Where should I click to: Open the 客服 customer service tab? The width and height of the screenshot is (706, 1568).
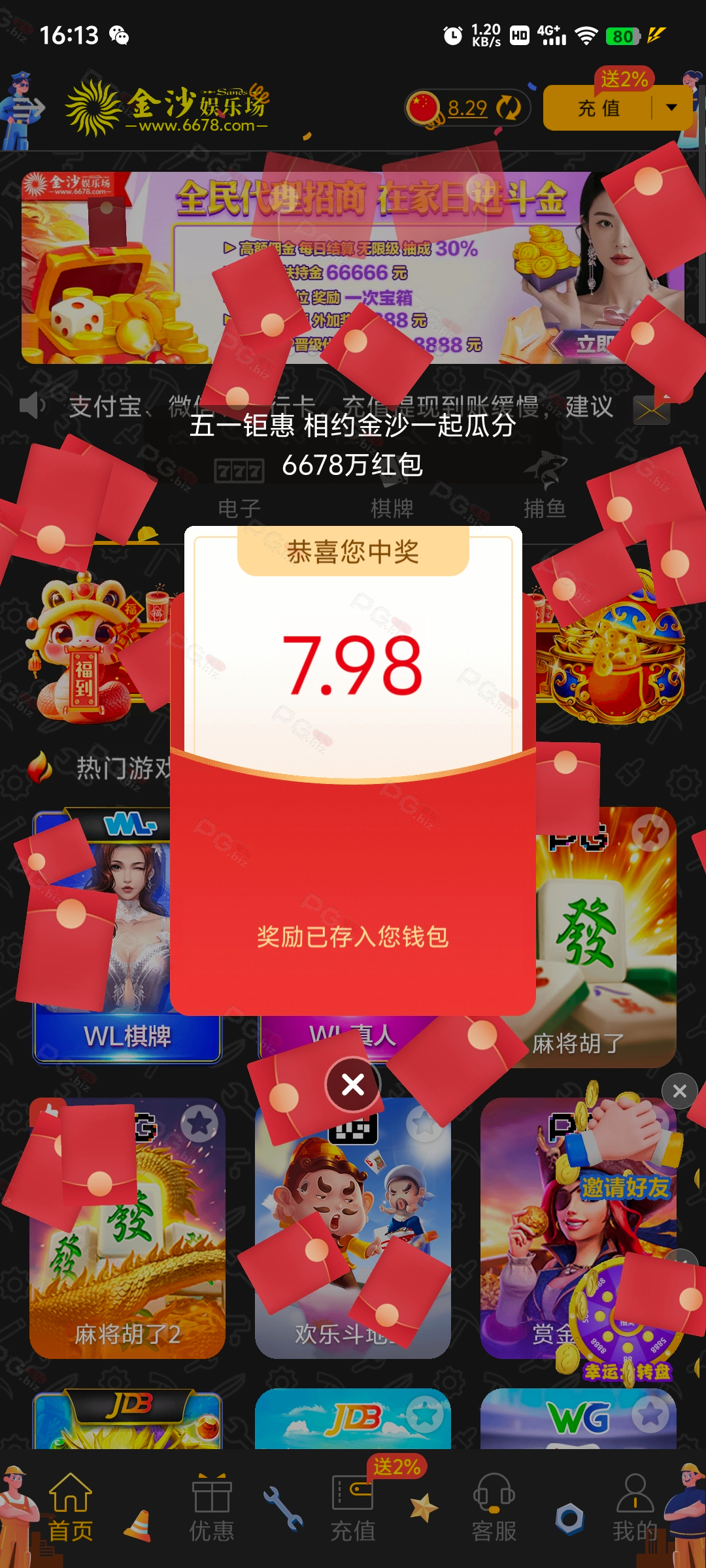(494, 1506)
